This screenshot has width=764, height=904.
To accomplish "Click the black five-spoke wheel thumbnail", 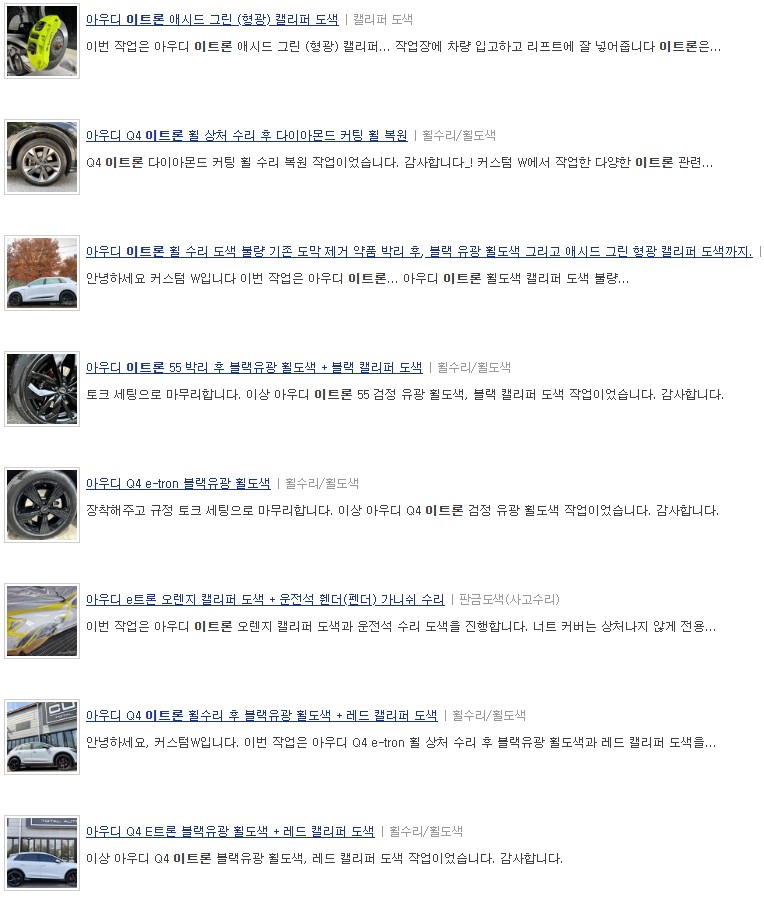I will (41, 504).
